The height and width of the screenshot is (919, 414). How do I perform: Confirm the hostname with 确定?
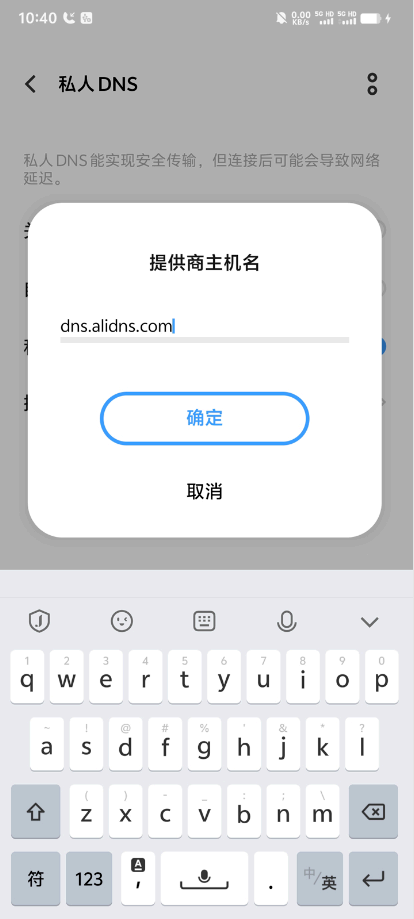(204, 418)
